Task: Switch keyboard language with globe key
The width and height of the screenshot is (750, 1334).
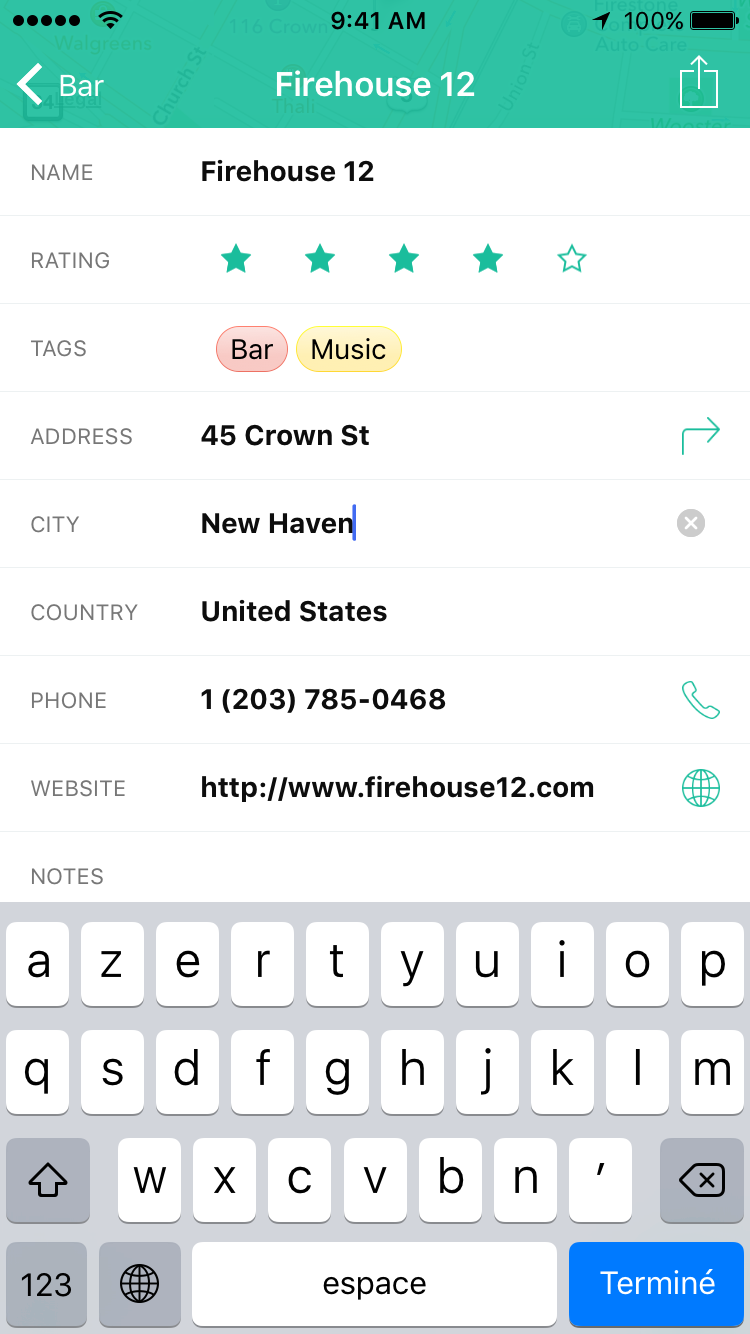Action: click(x=139, y=1283)
